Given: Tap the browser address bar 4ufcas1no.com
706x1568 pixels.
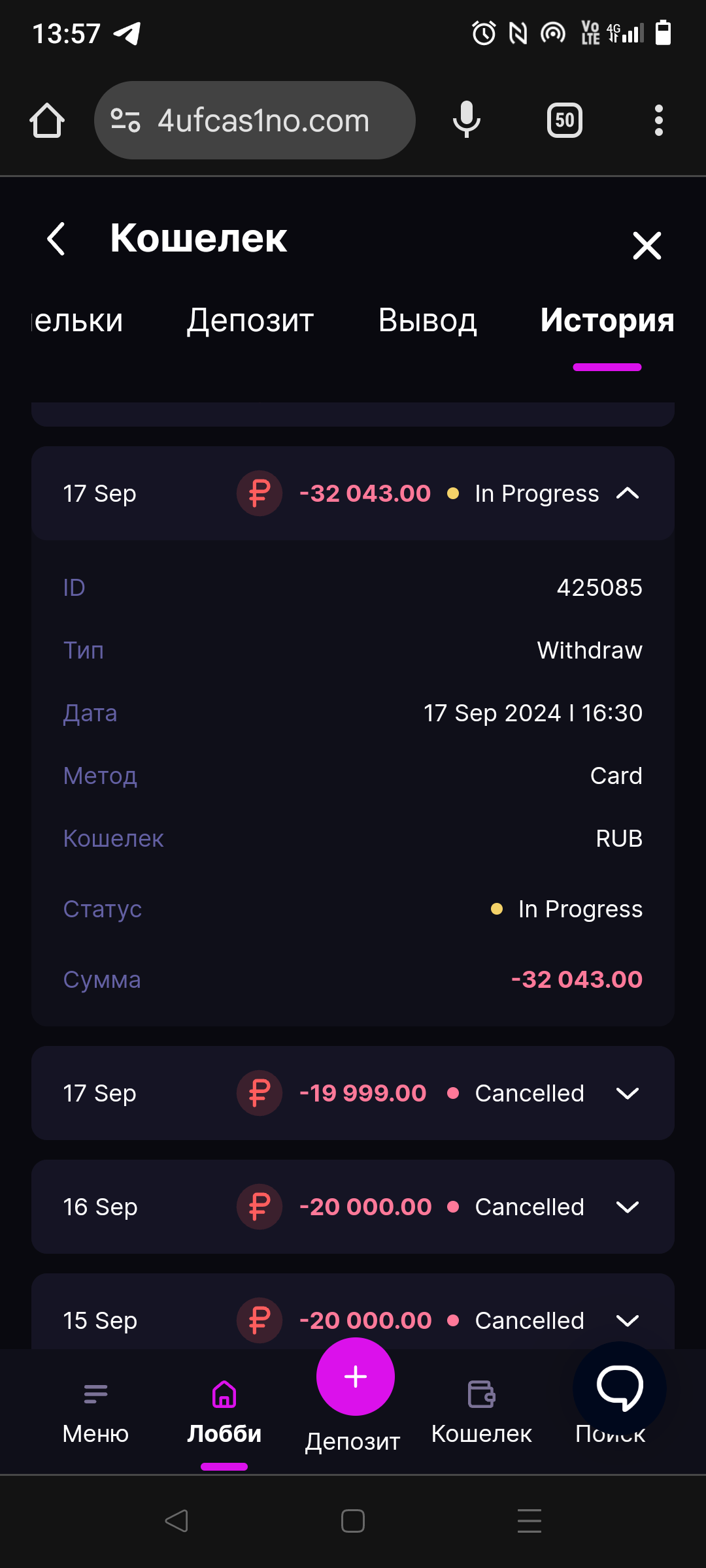Looking at the screenshot, I should click(255, 120).
